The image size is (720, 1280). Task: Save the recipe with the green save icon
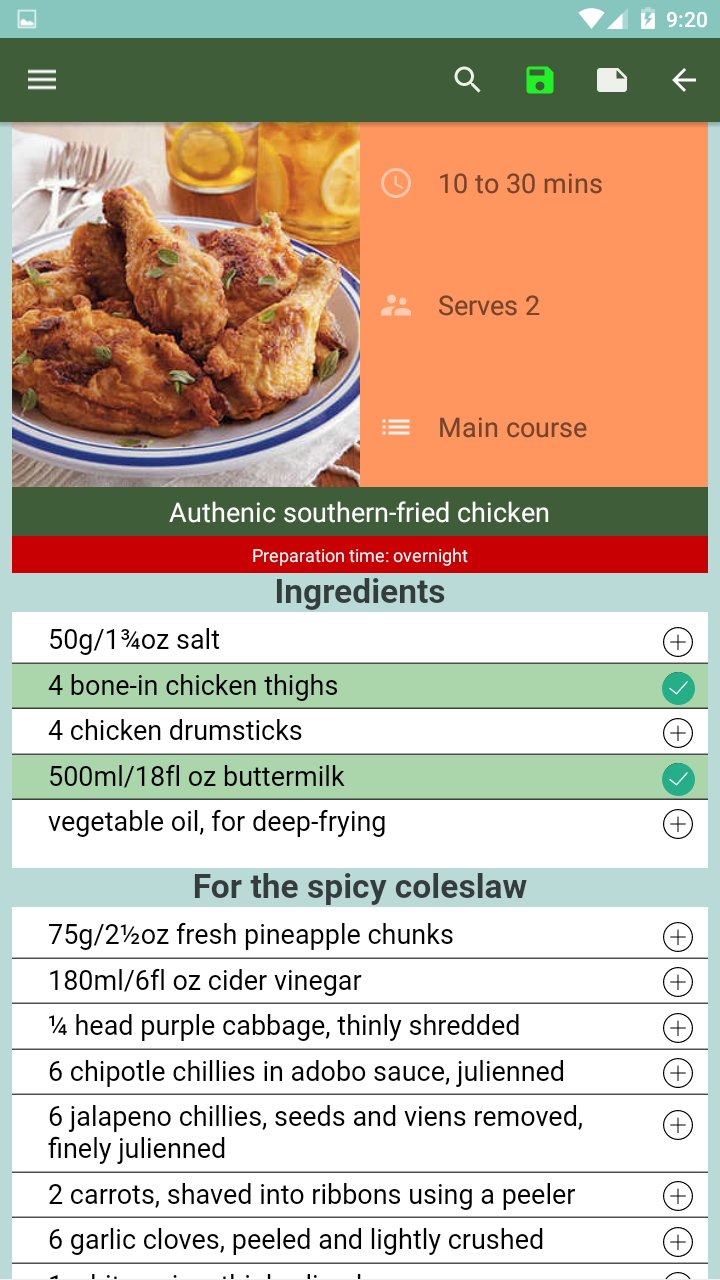(x=539, y=79)
